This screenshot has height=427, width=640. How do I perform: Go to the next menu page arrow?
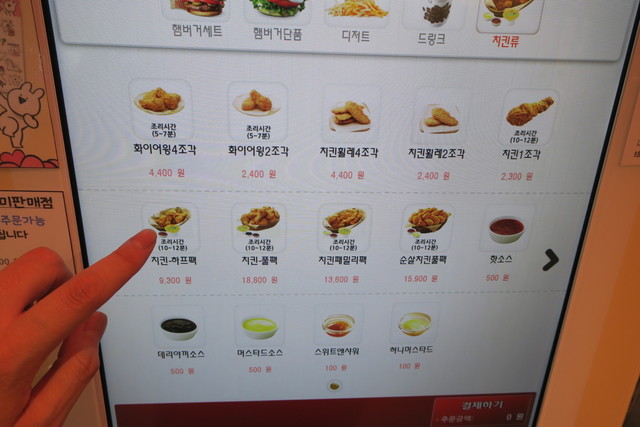(551, 260)
